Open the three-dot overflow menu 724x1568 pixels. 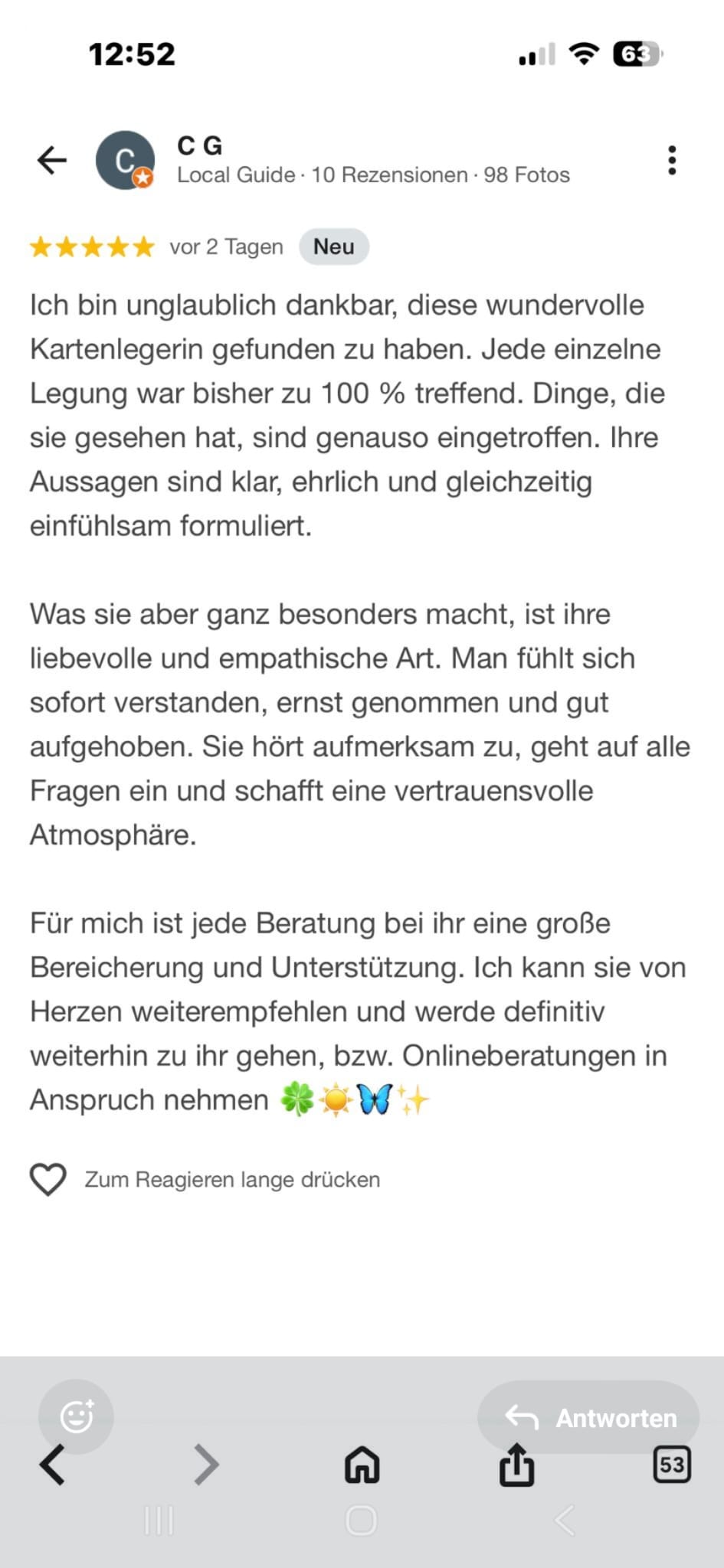tap(672, 160)
